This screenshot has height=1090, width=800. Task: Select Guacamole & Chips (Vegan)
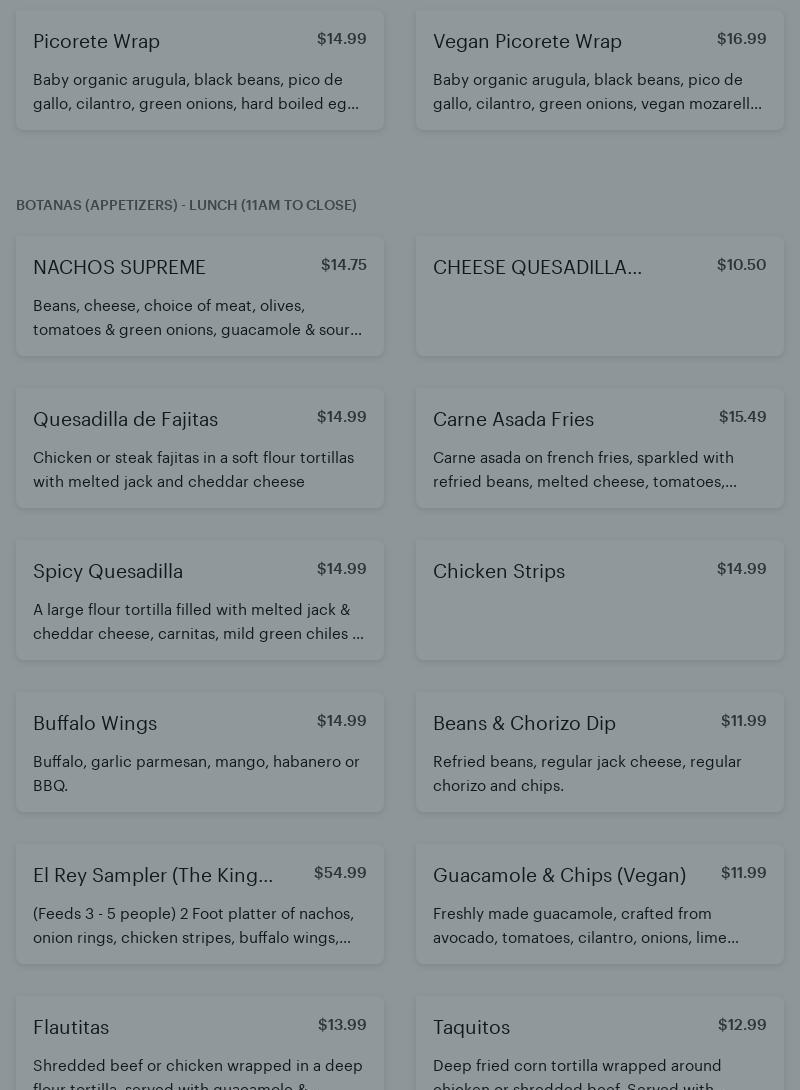[600, 904]
